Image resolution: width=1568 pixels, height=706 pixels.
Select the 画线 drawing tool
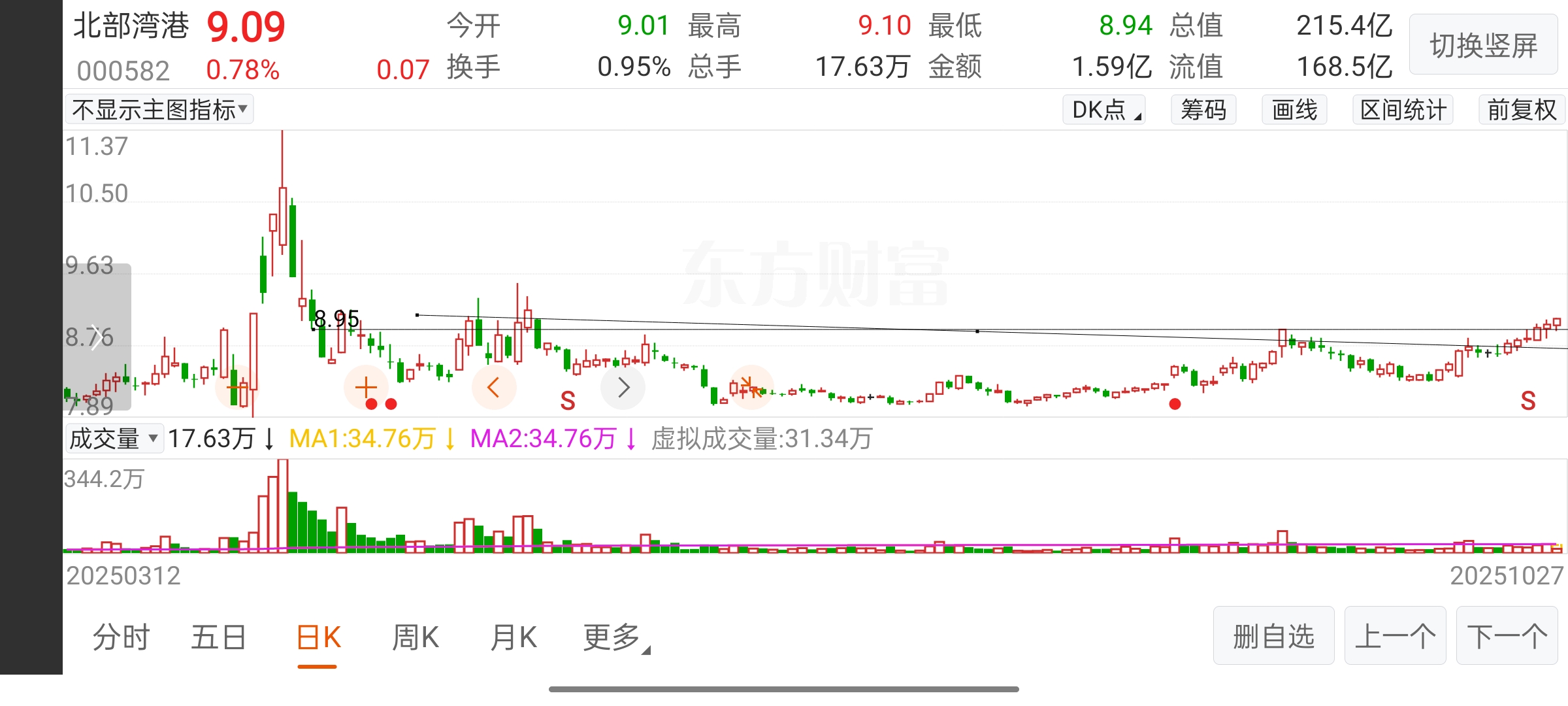(1294, 109)
